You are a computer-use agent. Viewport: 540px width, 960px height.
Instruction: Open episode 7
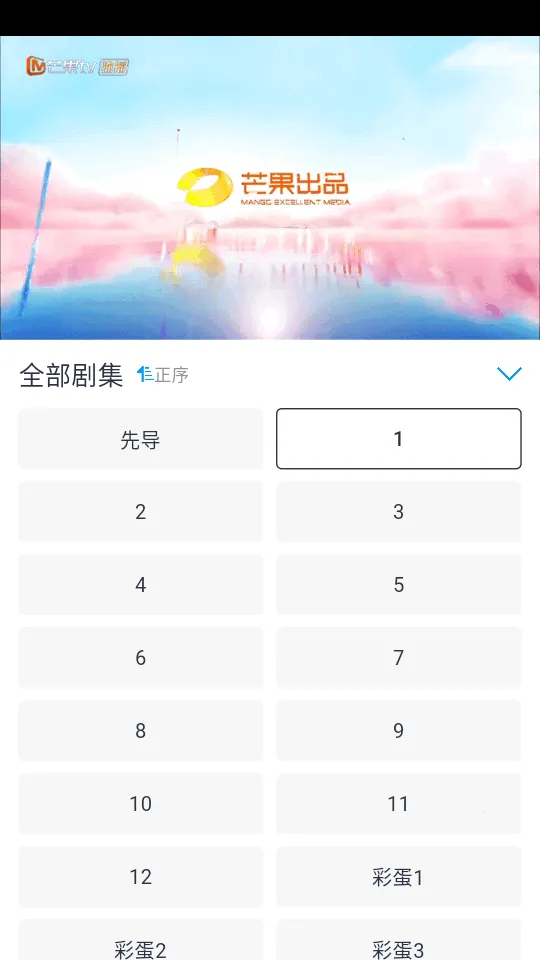(399, 658)
